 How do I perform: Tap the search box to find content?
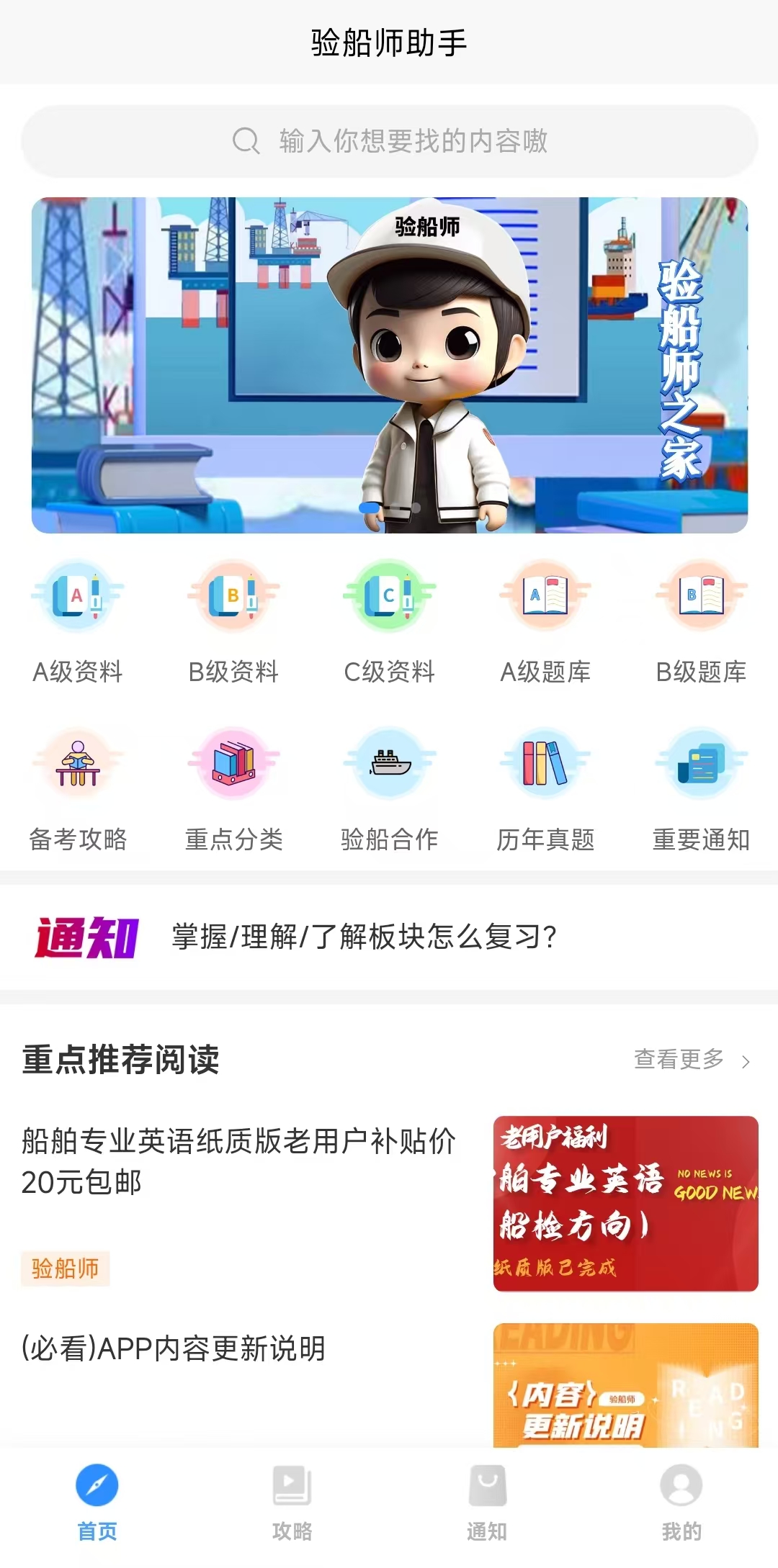click(389, 141)
